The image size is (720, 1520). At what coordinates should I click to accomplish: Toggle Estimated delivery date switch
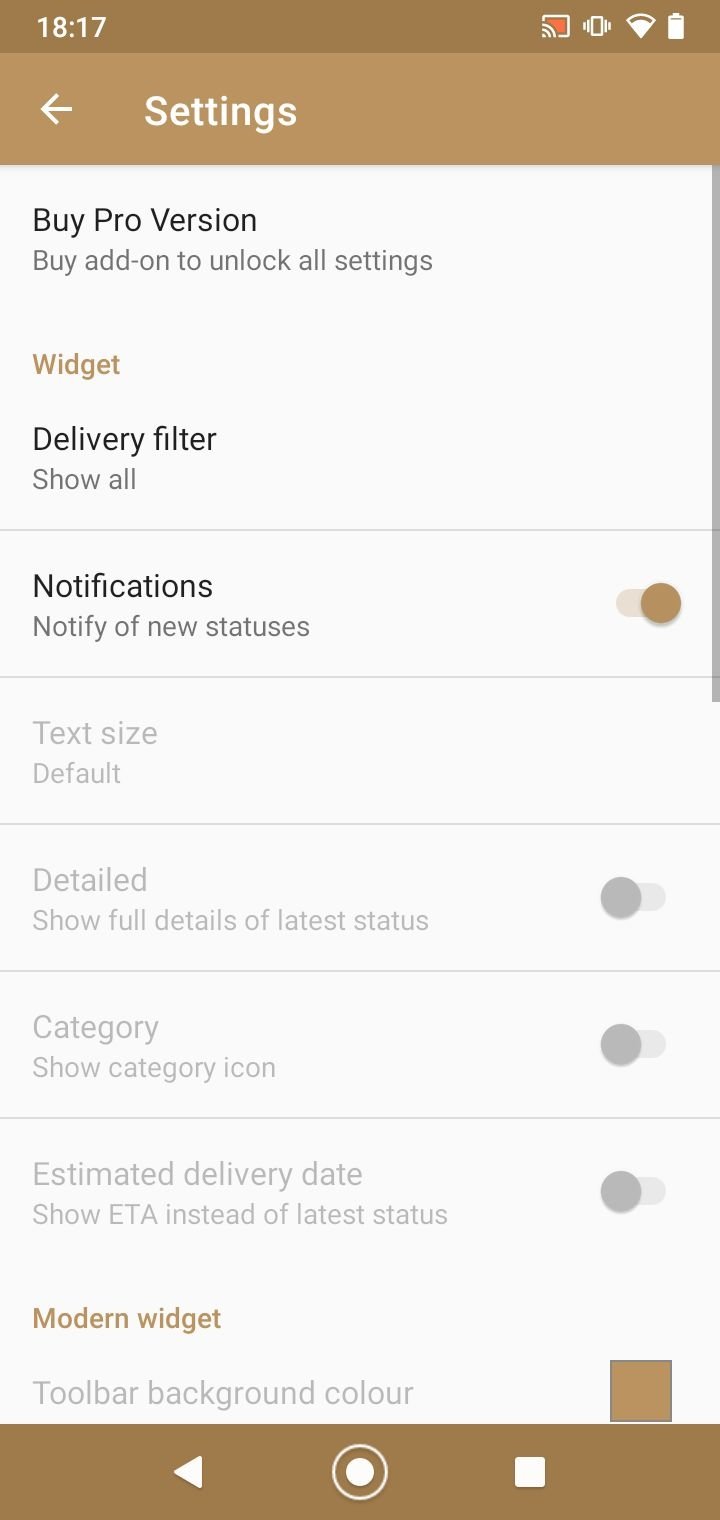[x=633, y=1191]
